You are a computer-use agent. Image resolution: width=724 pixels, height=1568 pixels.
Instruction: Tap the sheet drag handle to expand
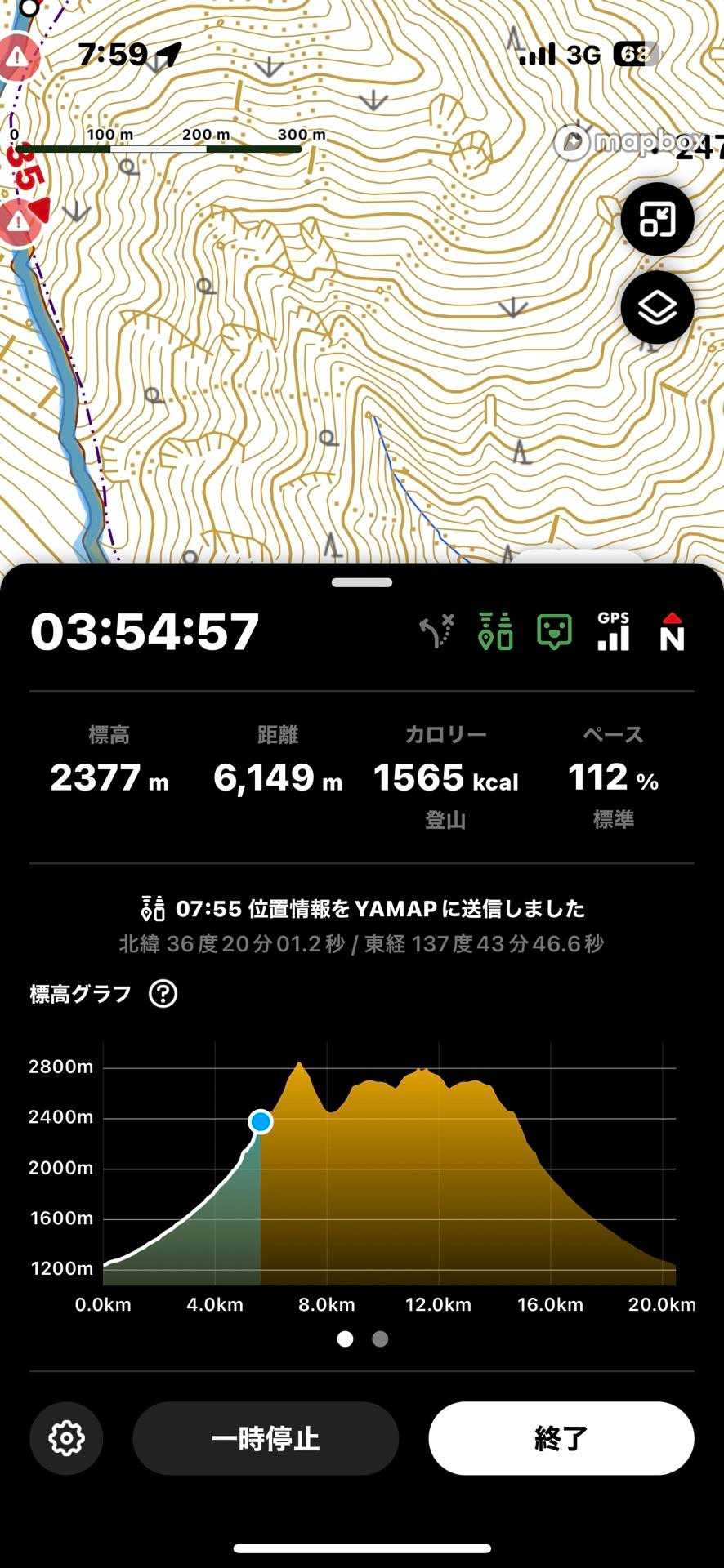[362, 582]
